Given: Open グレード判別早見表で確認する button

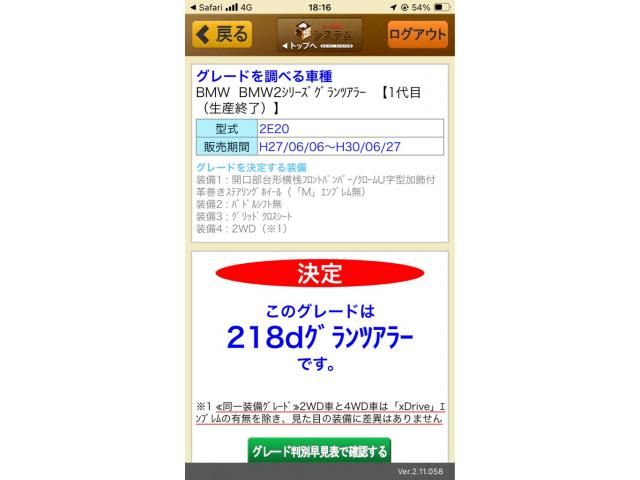Looking at the screenshot, I should click(x=319, y=452).
